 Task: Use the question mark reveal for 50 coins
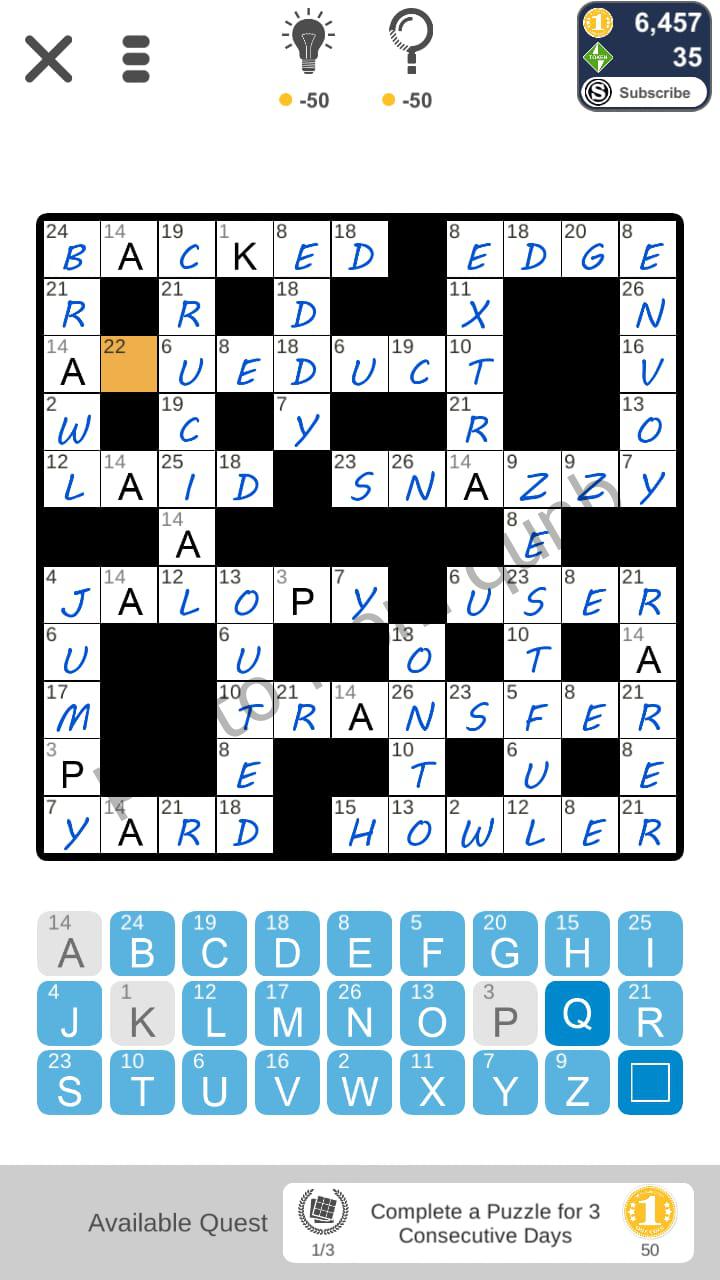click(409, 60)
